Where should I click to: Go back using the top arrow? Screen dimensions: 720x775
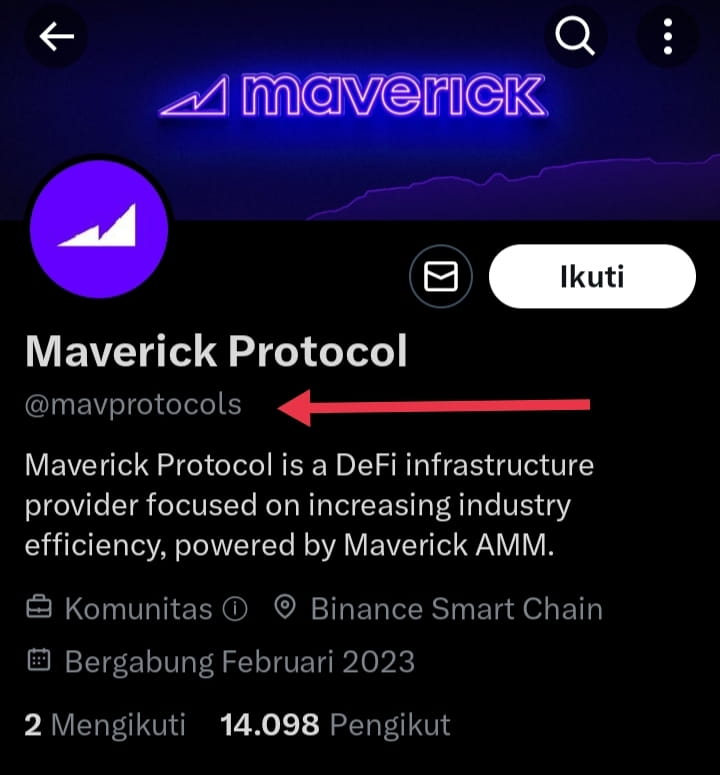point(57,37)
